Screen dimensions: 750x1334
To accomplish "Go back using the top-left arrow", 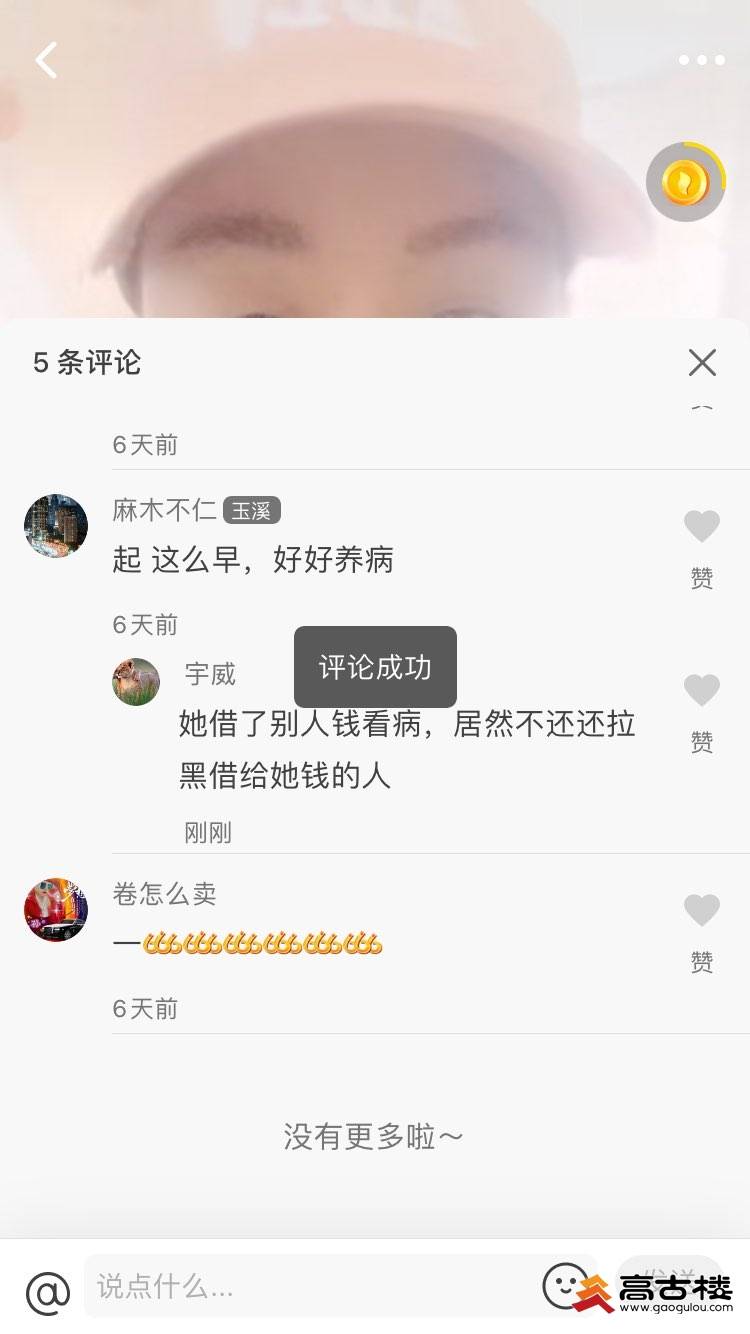I will 46,61.
